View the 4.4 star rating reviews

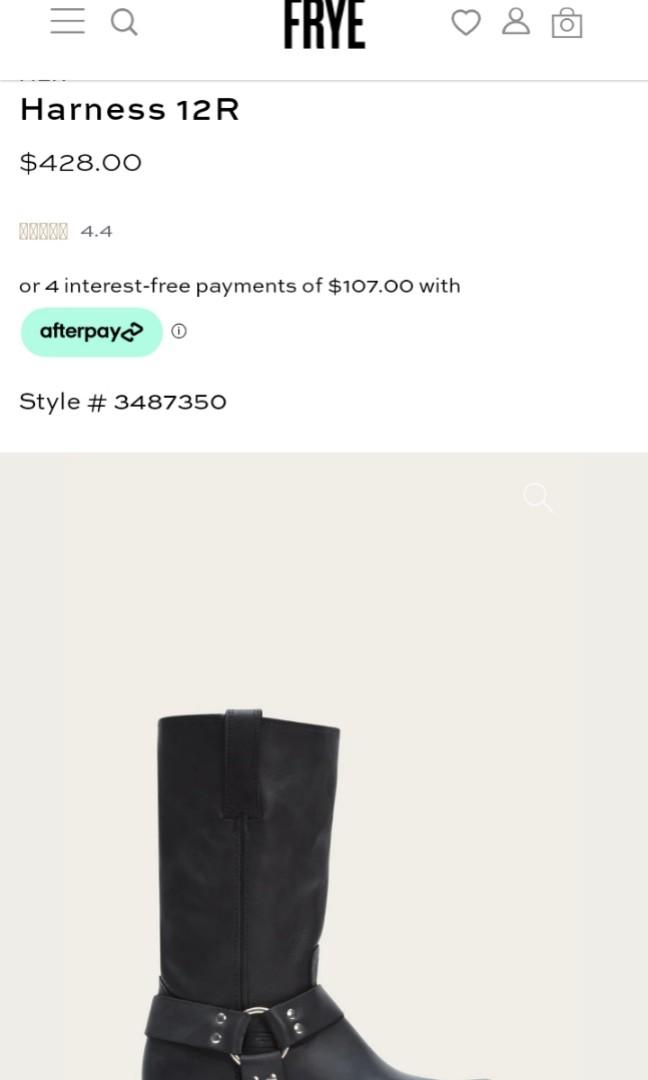[x=66, y=231]
